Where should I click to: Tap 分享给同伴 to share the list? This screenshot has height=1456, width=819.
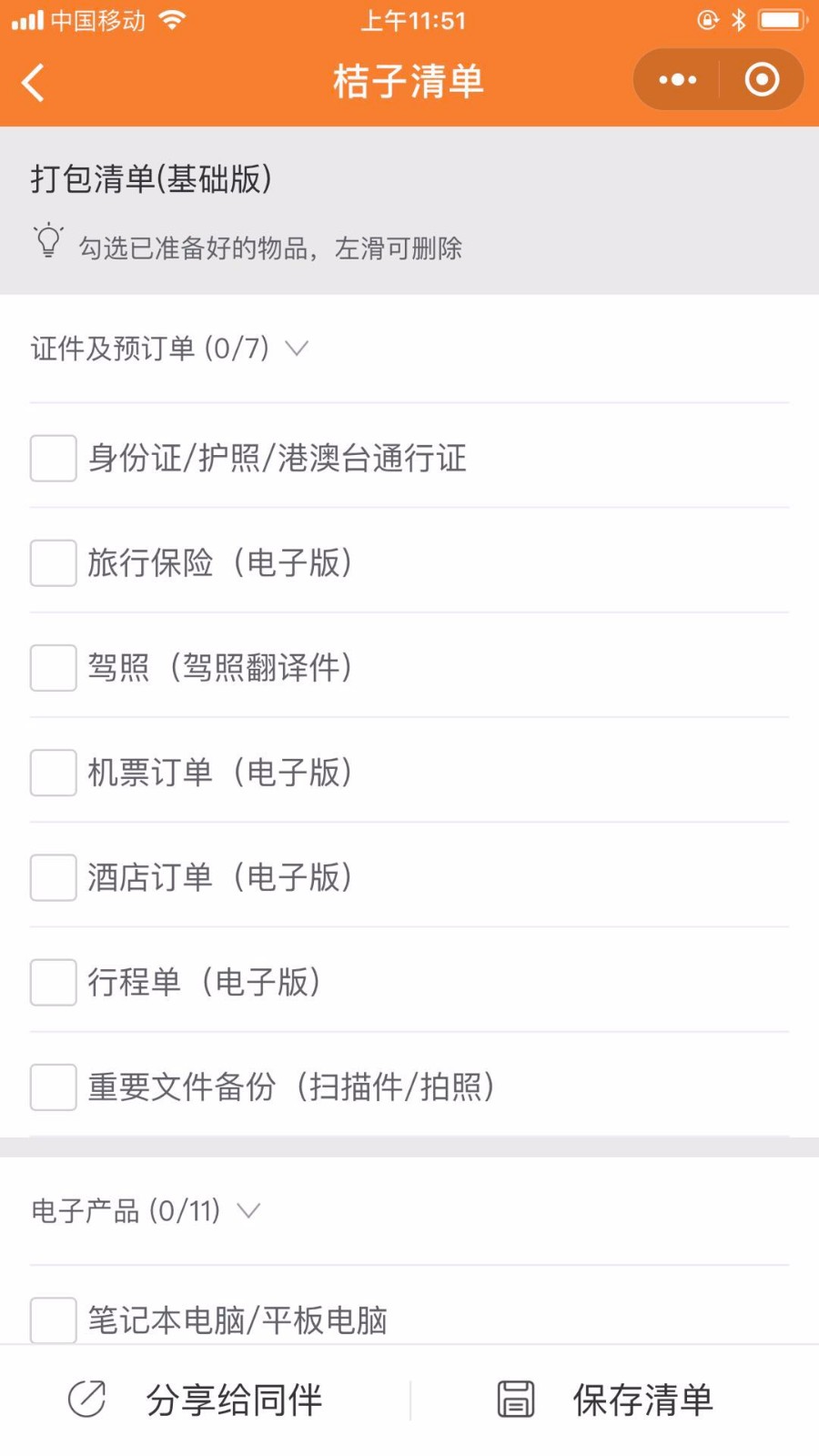196,1400
